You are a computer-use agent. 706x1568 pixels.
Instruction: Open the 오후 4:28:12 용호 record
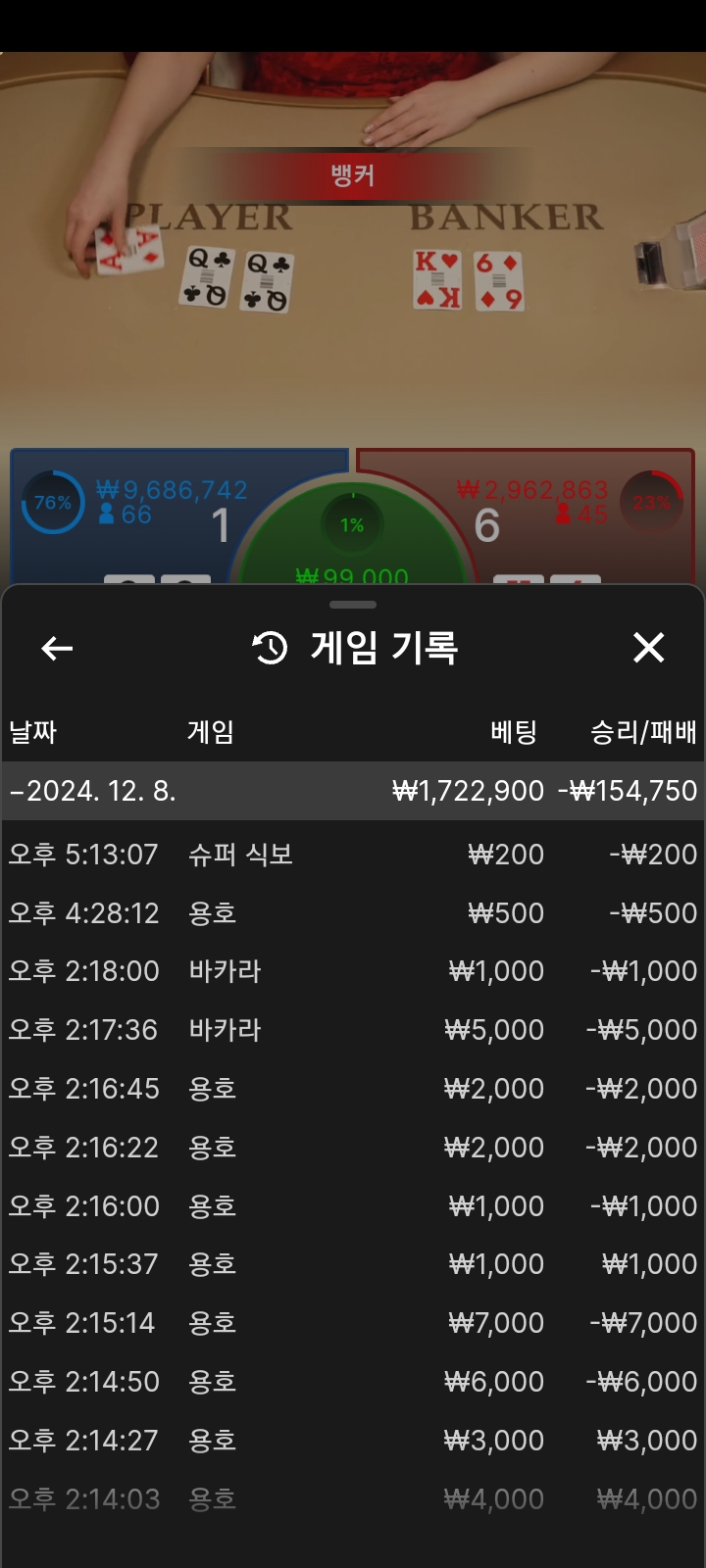(x=353, y=913)
